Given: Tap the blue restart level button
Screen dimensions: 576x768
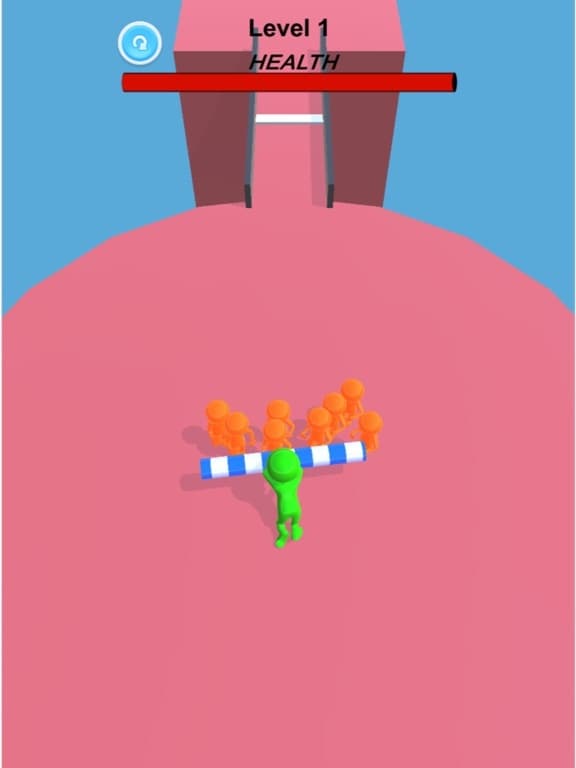Looking at the screenshot, I should (x=140, y=43).
